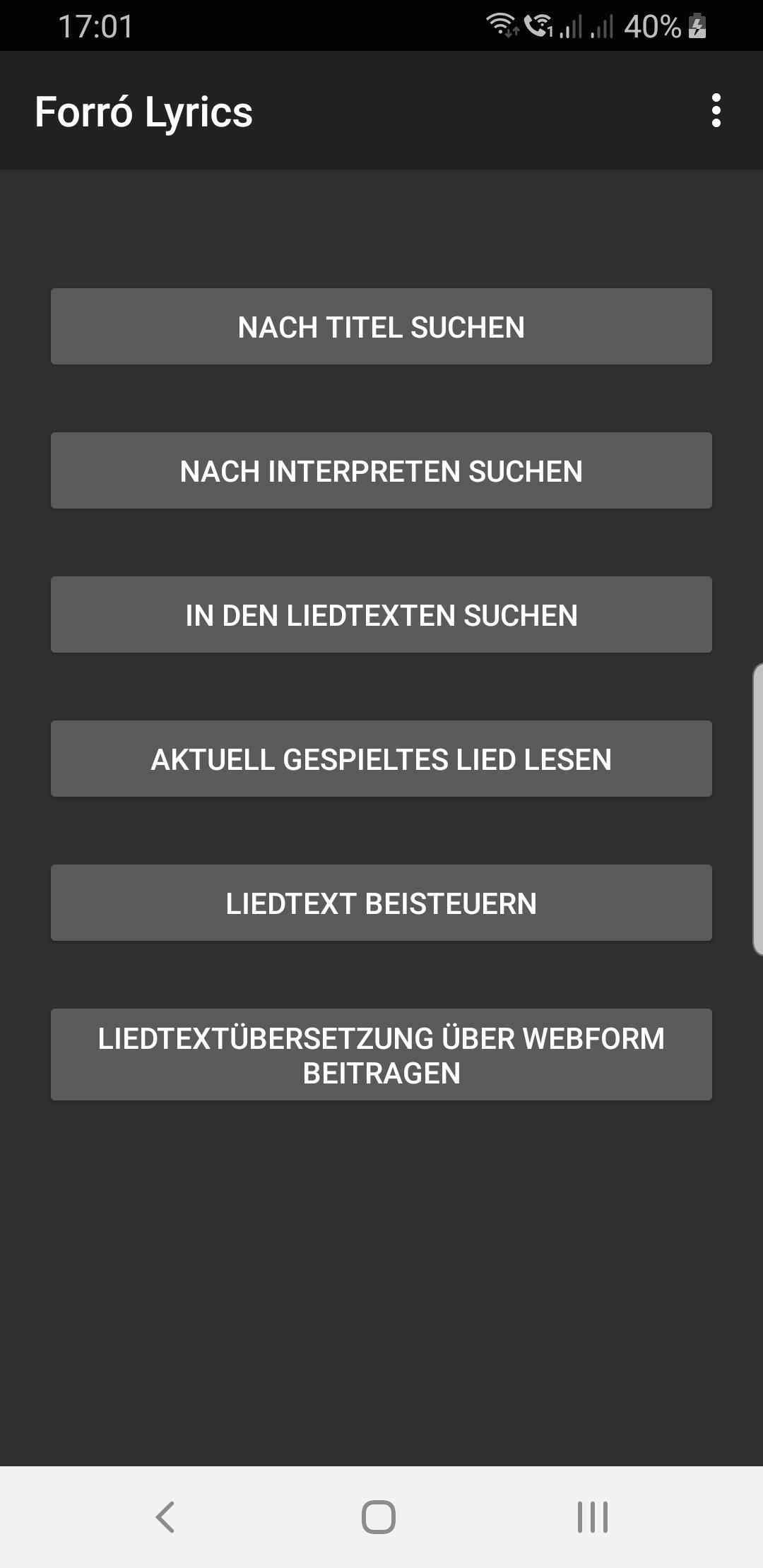Tap the clock in the status bar
763x1568 pixels.
click(94, 27)
